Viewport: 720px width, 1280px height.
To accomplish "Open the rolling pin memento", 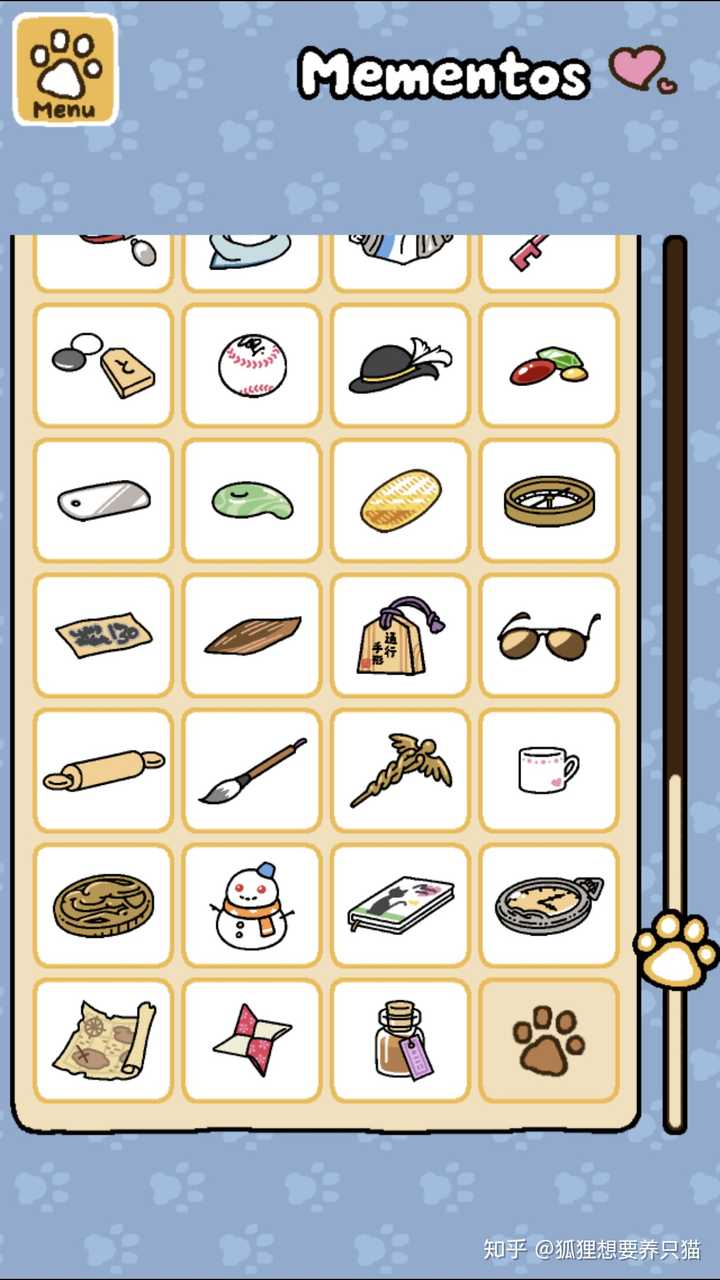I will pos(103,770).
